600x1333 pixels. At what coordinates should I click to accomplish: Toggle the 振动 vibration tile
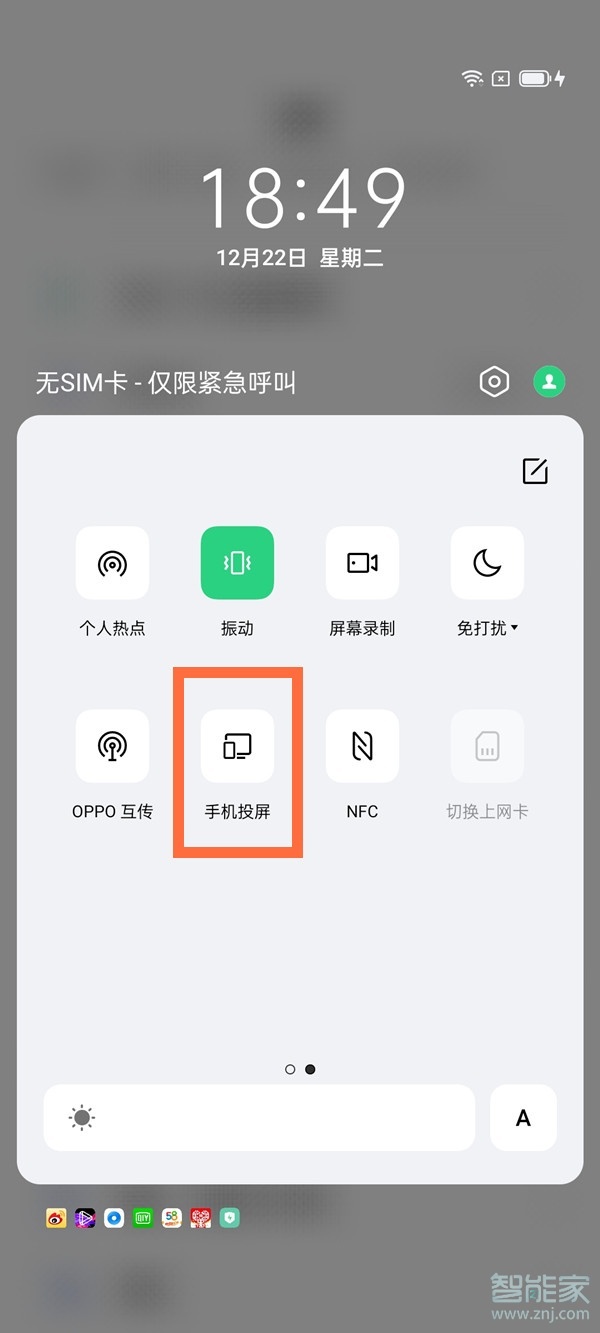(x=237, y=563)
